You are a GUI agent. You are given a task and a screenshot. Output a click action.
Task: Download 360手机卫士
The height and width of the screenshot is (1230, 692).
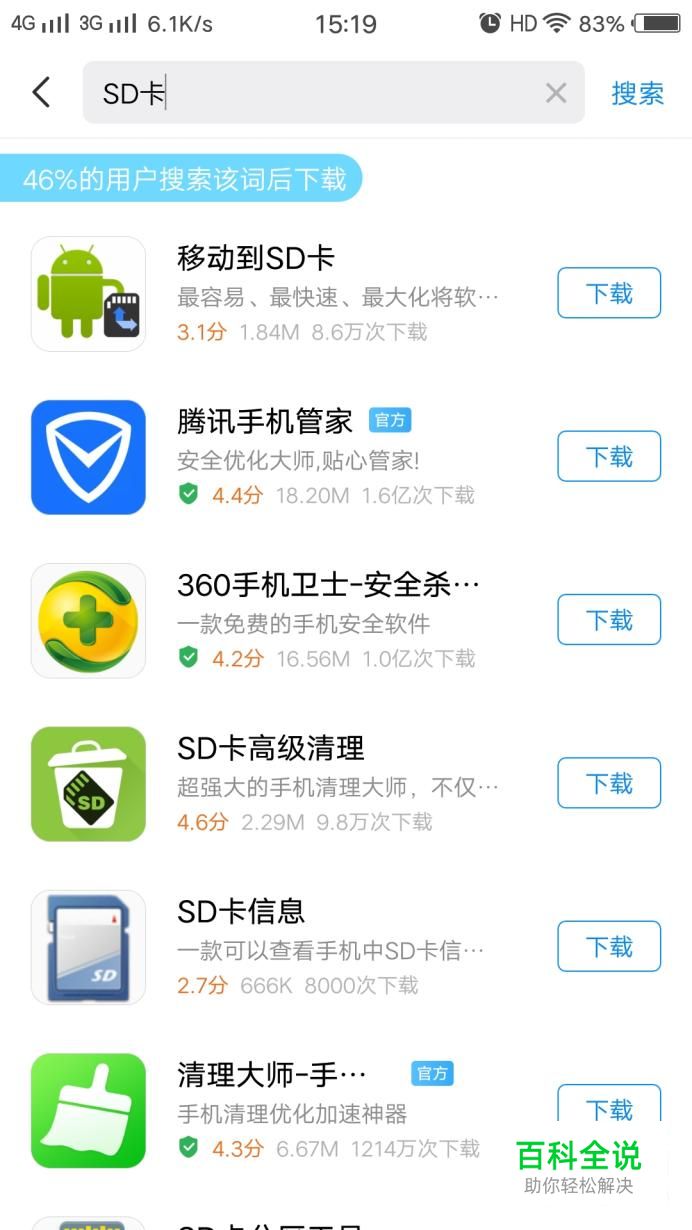608,620
